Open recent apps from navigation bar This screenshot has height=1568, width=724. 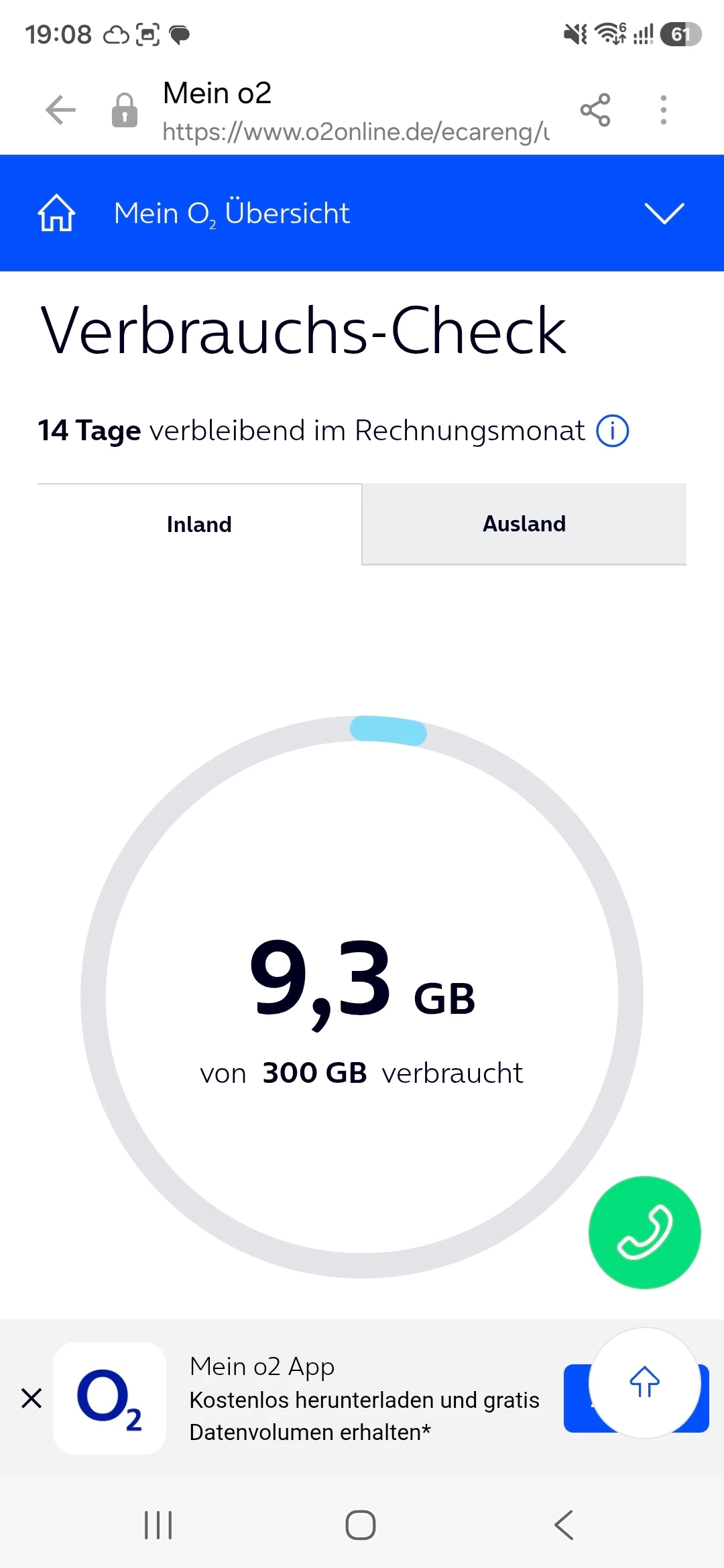(x=159, y=1525)
